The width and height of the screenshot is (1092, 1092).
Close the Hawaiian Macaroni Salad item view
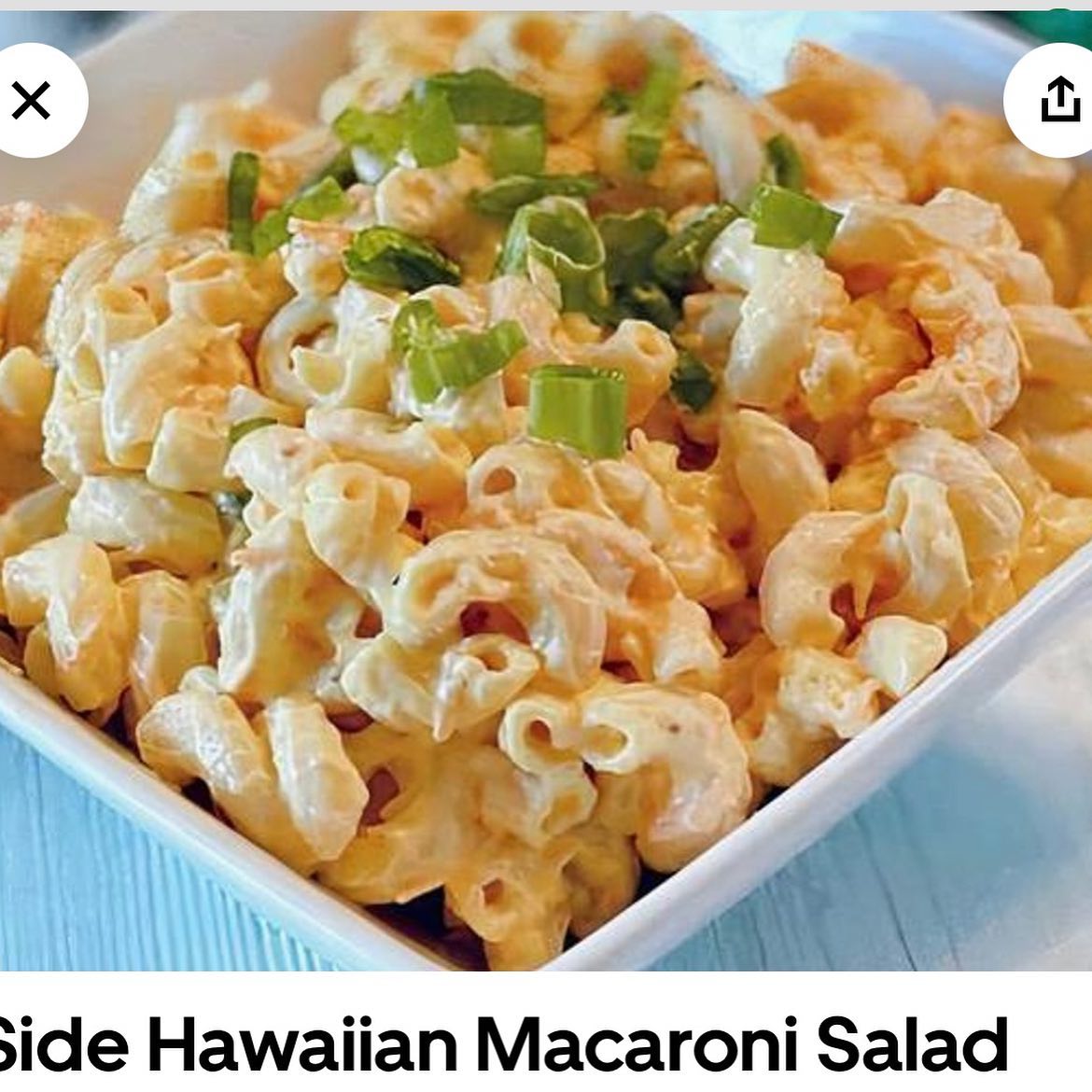(32, 100)
